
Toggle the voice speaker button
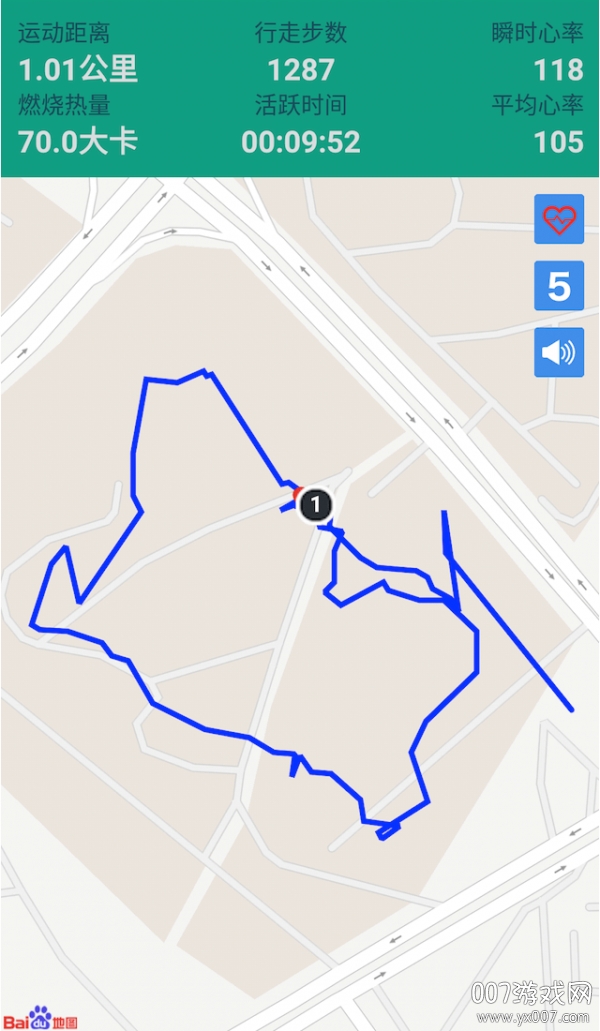pos(559,352)
